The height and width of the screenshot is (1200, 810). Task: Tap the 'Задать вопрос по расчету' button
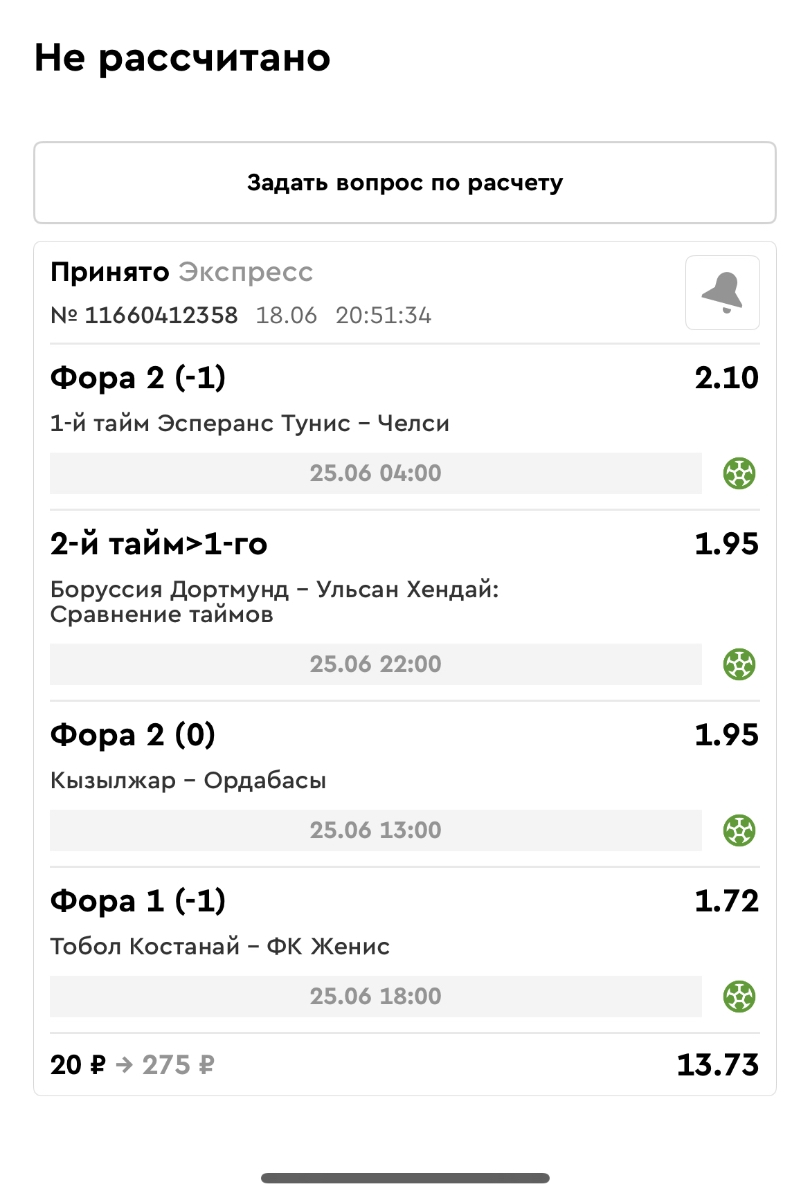point(405,183)
